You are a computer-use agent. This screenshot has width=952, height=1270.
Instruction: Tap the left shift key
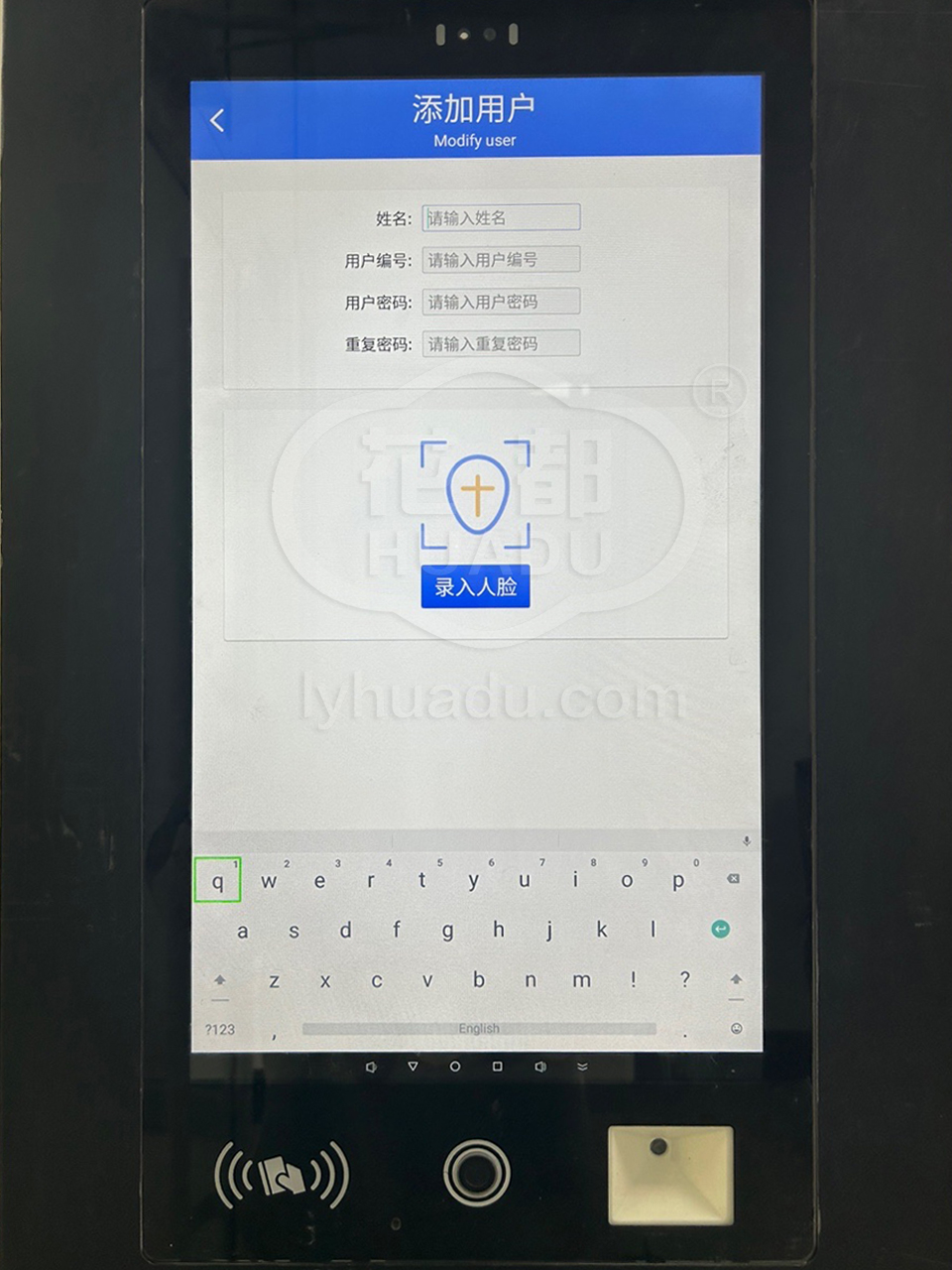tap(220, 980)
